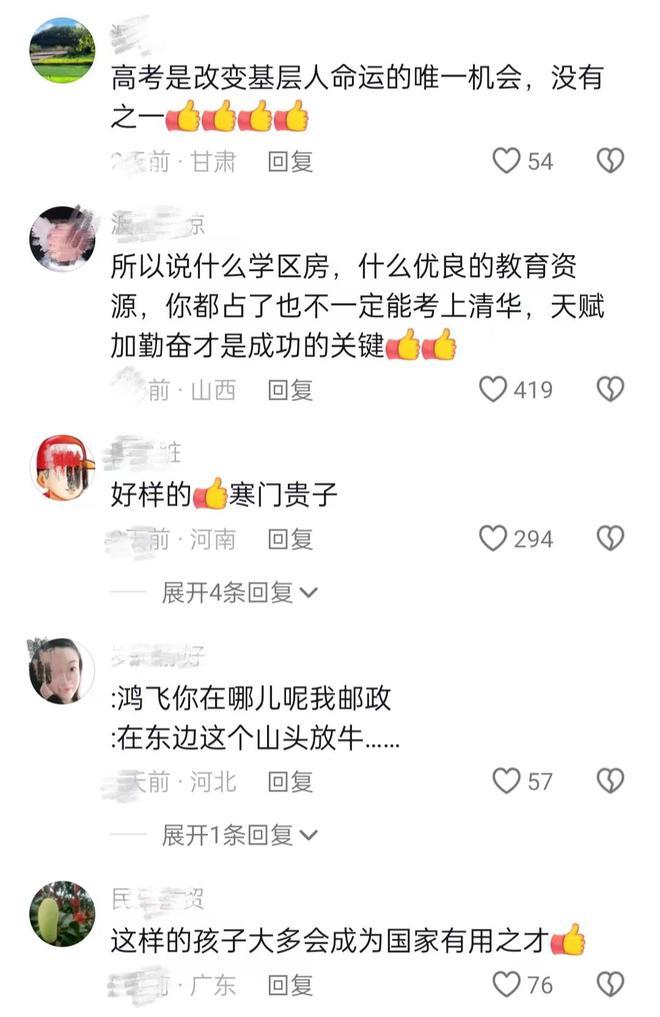Expand the 4 replies under 寒门贵子
The height and width of the screenshot is (1017, 660).
tap(240, 592)
